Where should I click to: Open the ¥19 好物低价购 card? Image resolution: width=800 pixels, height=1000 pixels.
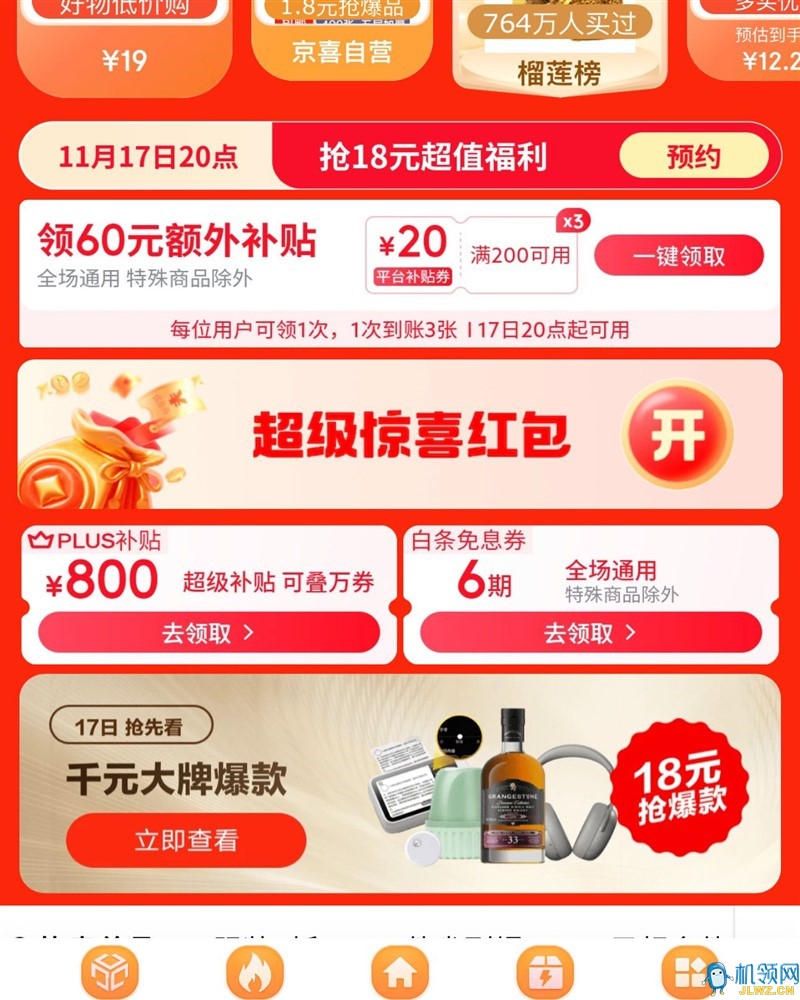point(124,45)
